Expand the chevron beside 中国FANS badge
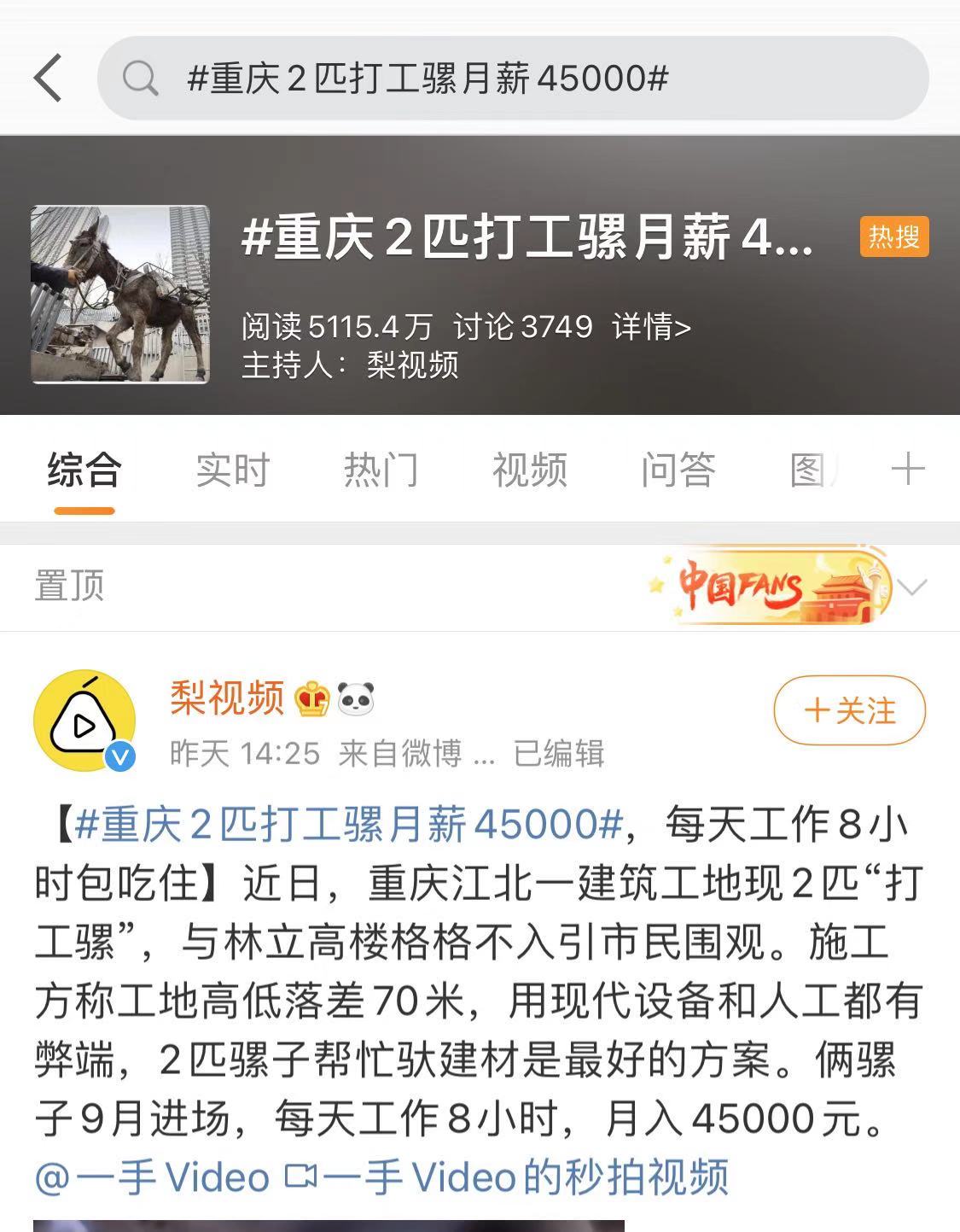Viewport: 960px width, 1232px height. pos(913,587)
